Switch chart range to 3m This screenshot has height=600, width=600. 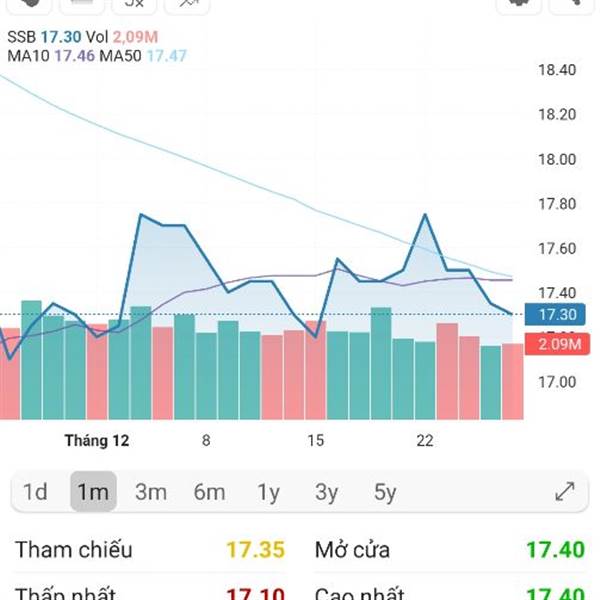pyautogui.click(x=151, y=492)
